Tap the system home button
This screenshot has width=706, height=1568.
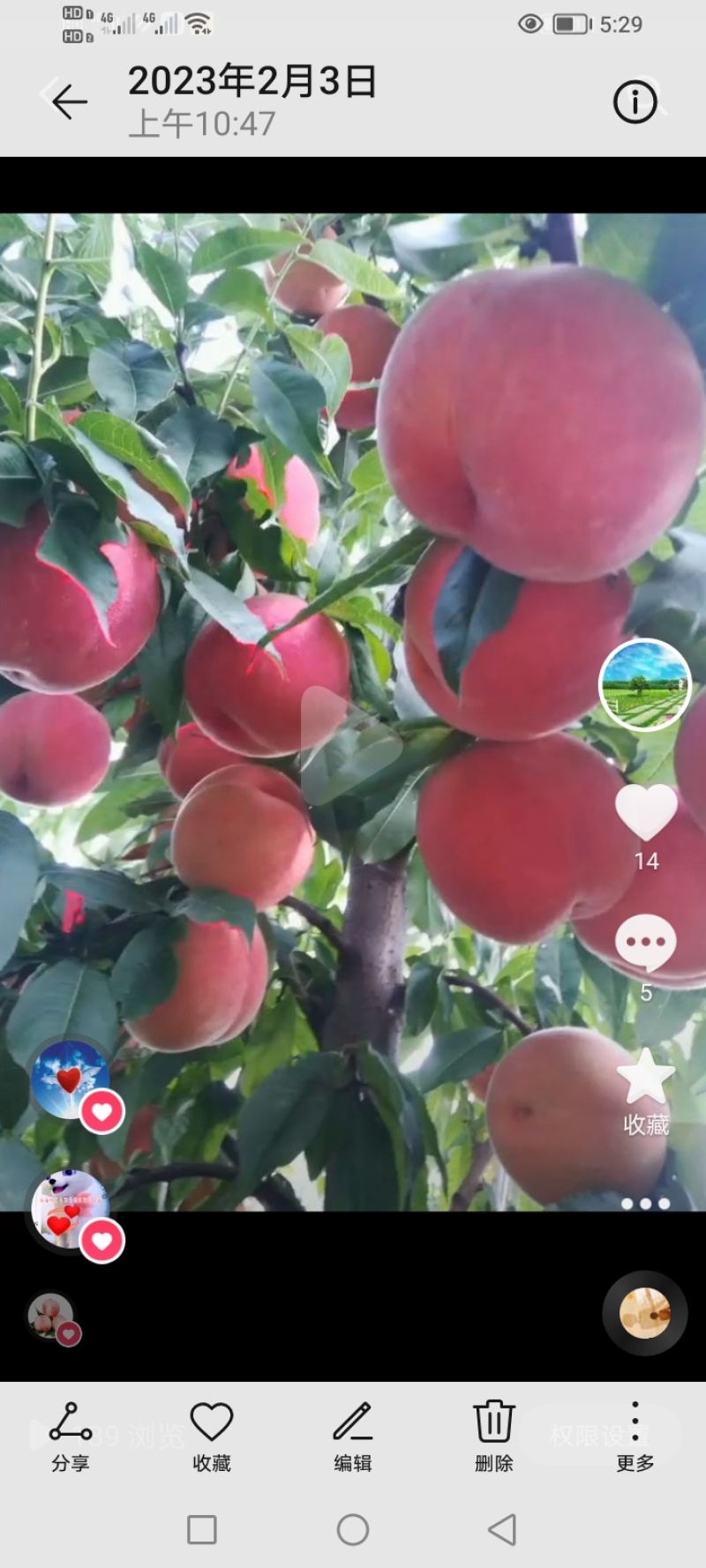click(x=353, y=1530)
